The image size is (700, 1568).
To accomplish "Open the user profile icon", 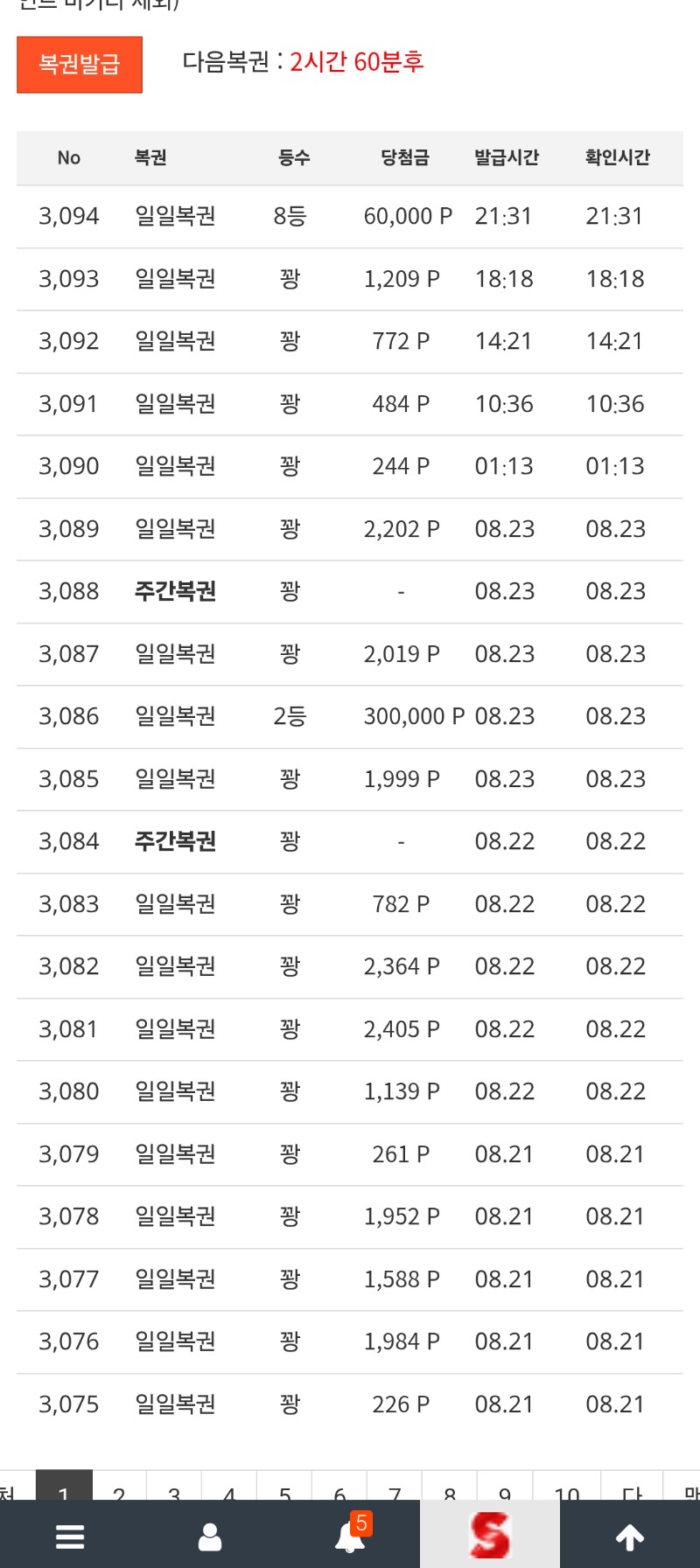I will point(210,1537).
